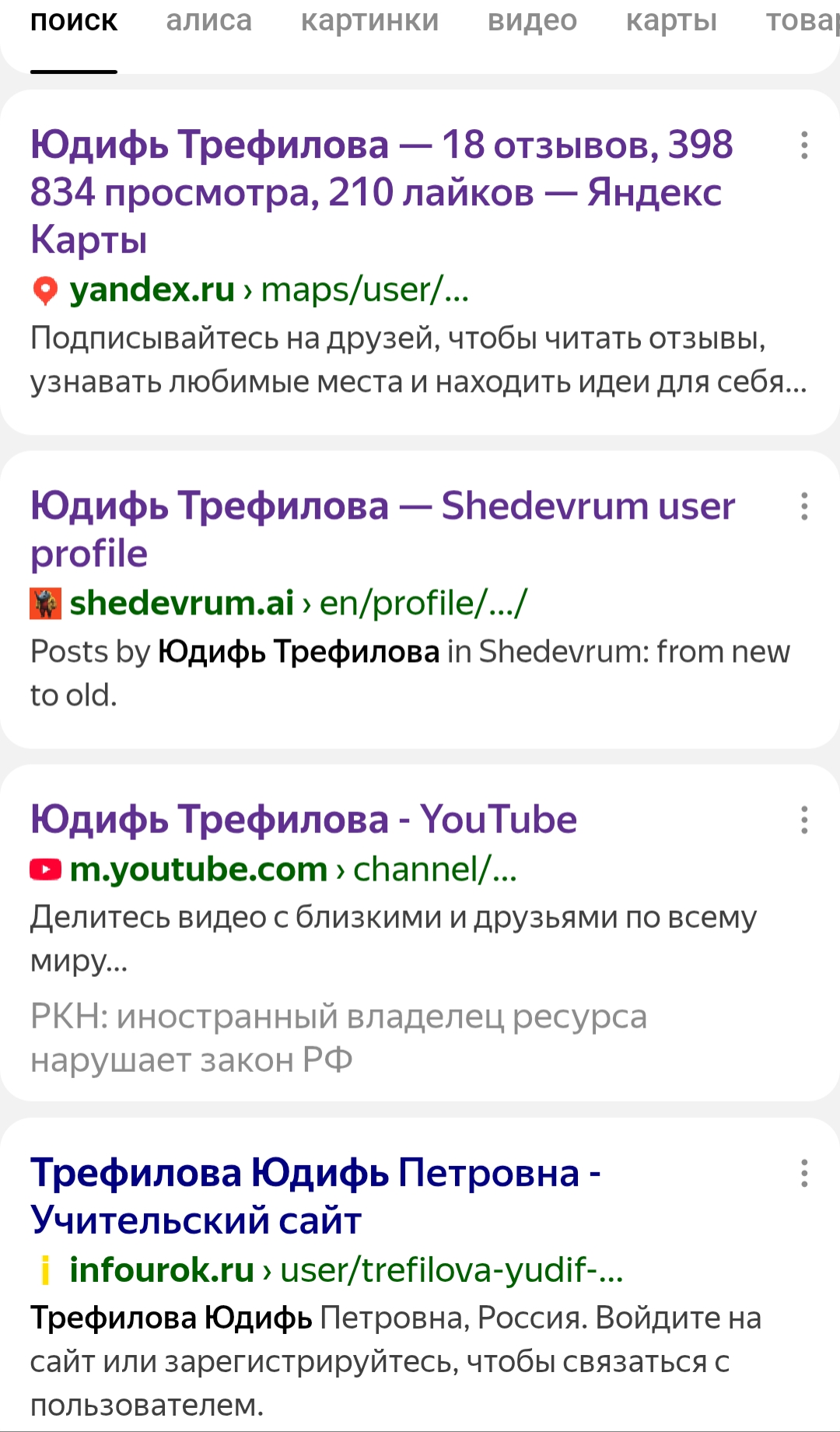Viewport: 840px width, 1432px height.
Task: Open options menu for the Shedevrum result
Action: tap(804, 506)
